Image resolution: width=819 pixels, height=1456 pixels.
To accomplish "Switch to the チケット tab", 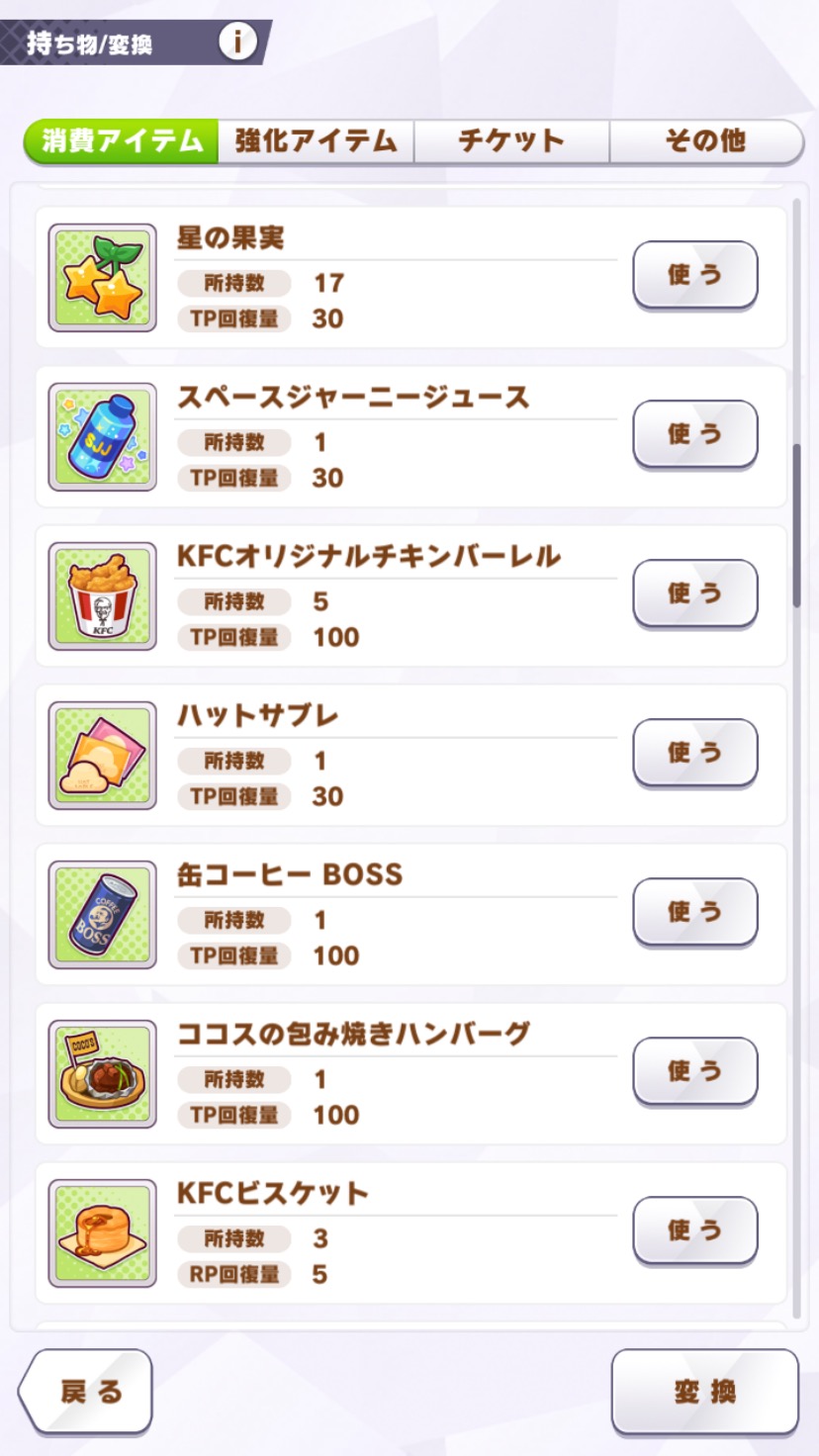I will (x=511, y=141).
